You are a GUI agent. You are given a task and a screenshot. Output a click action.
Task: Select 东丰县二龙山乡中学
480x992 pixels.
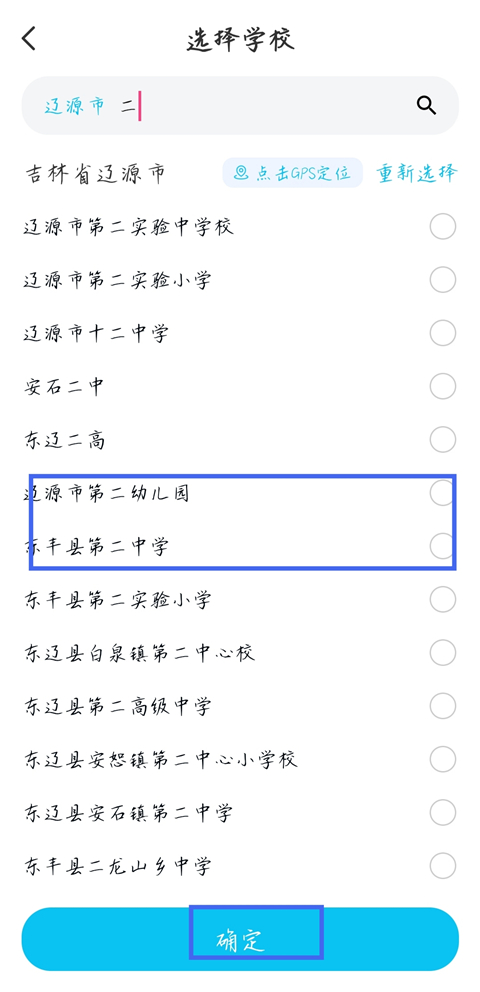(240, 865)
